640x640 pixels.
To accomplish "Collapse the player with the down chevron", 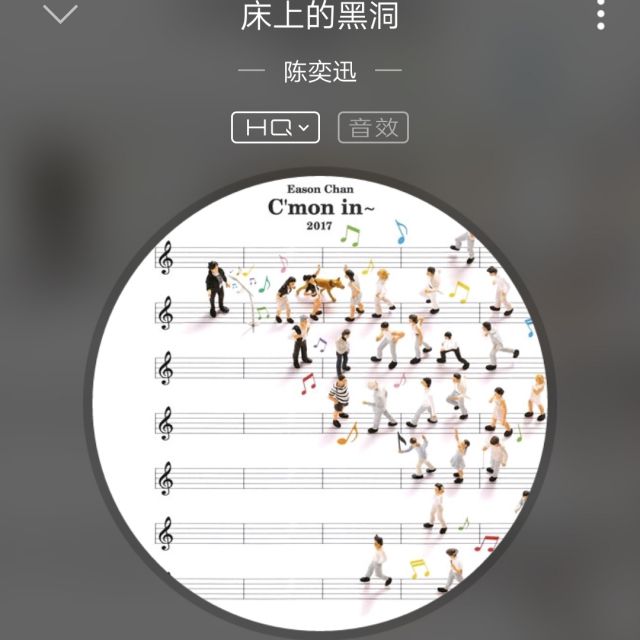I will 61,14.
